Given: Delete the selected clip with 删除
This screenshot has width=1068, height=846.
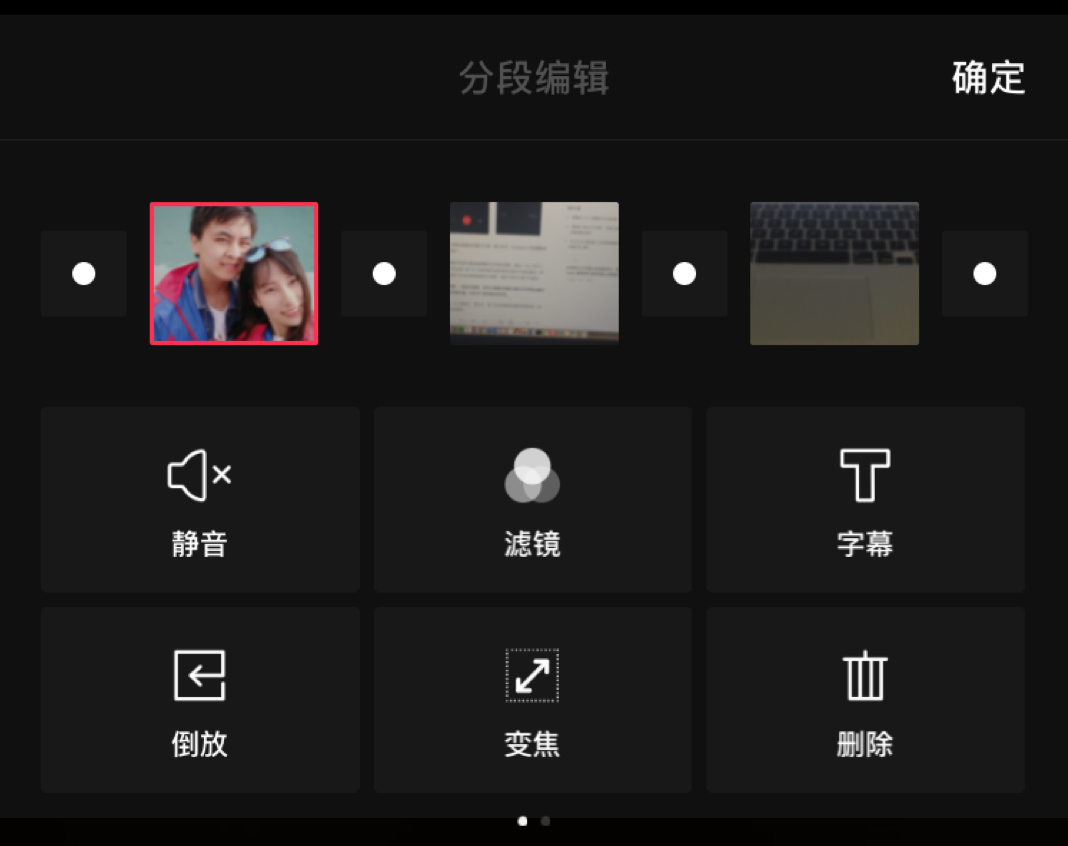Looking at the screenshot, I should pyautogui.click(x=865, y=699).
